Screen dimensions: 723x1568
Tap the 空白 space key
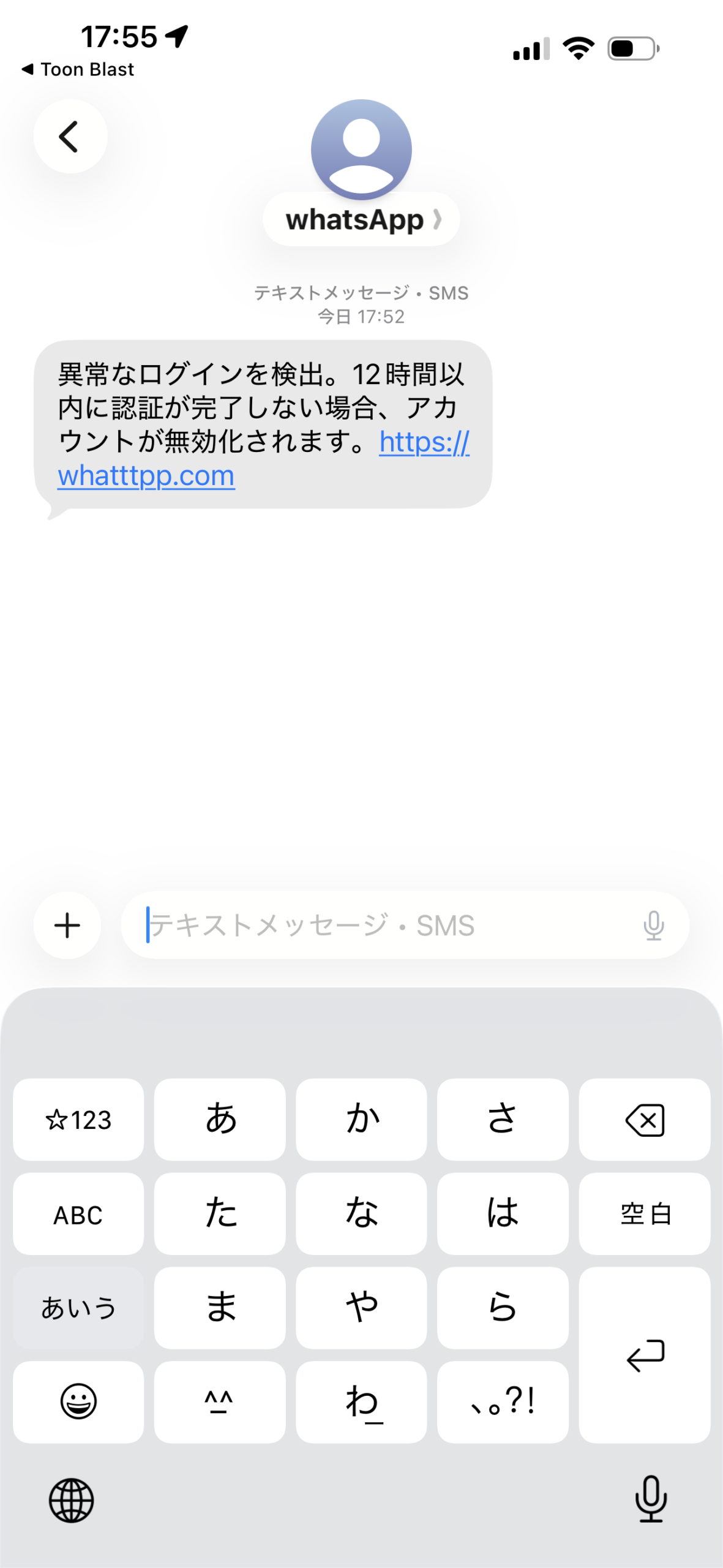pos(645,1214)
